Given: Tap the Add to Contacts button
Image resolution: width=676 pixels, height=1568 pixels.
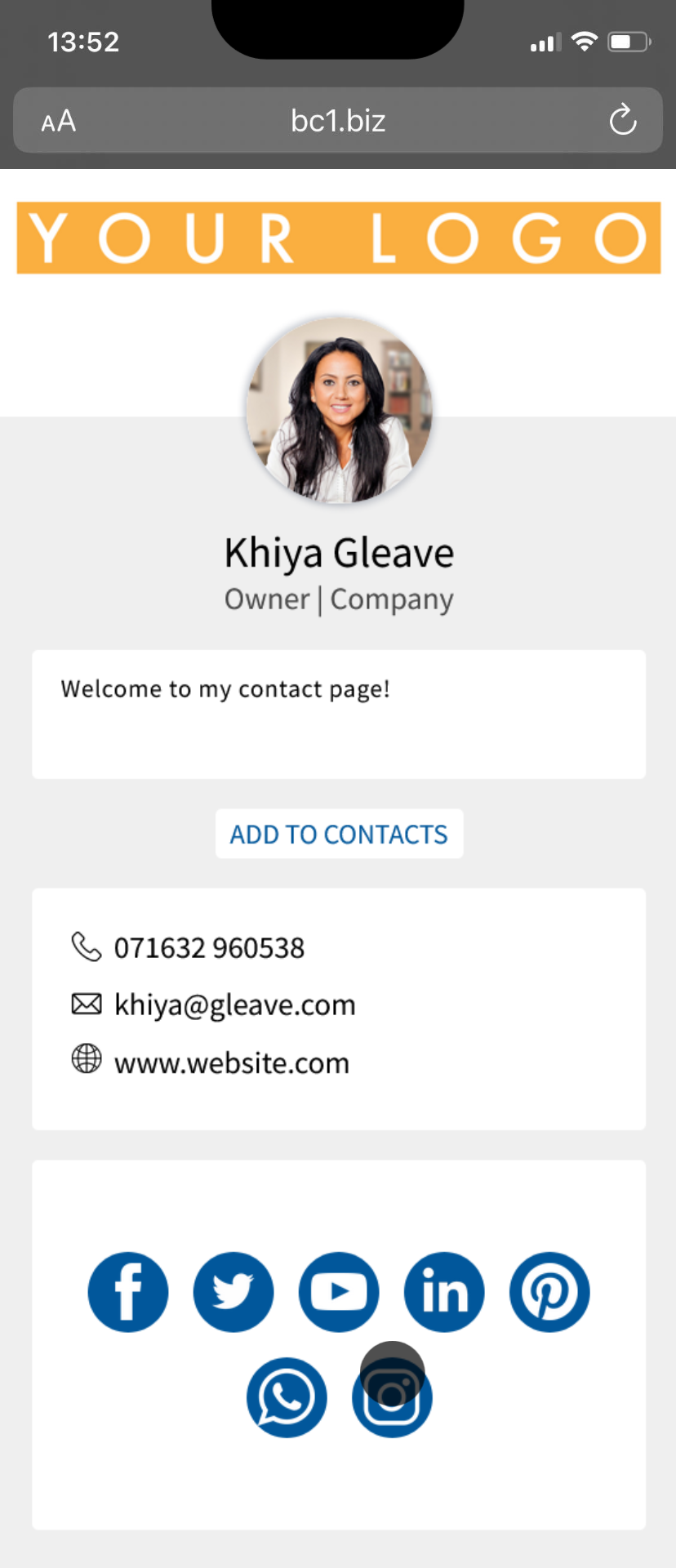Looking at the screenshot, I should click(x=339, y=834).
